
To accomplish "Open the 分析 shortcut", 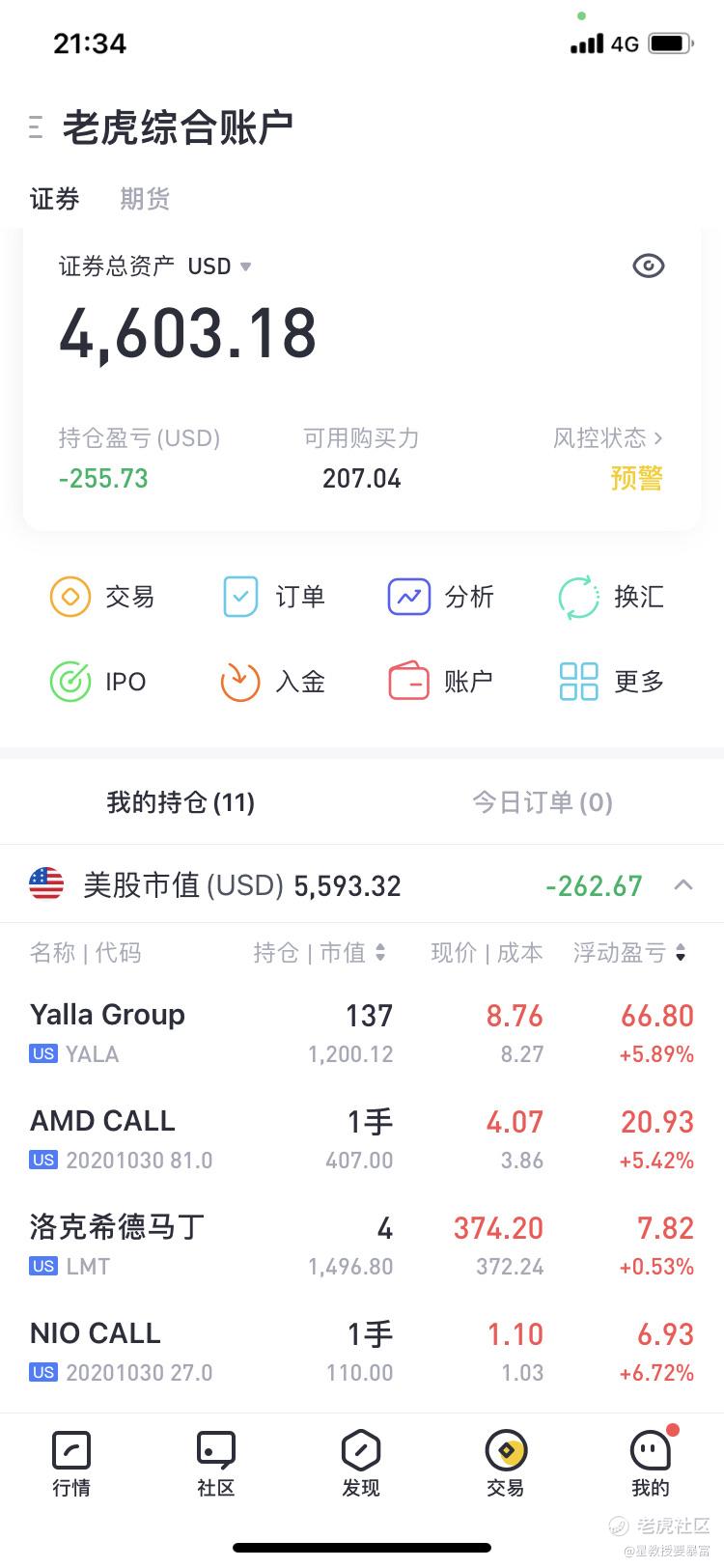I will [x=441, y=597].
